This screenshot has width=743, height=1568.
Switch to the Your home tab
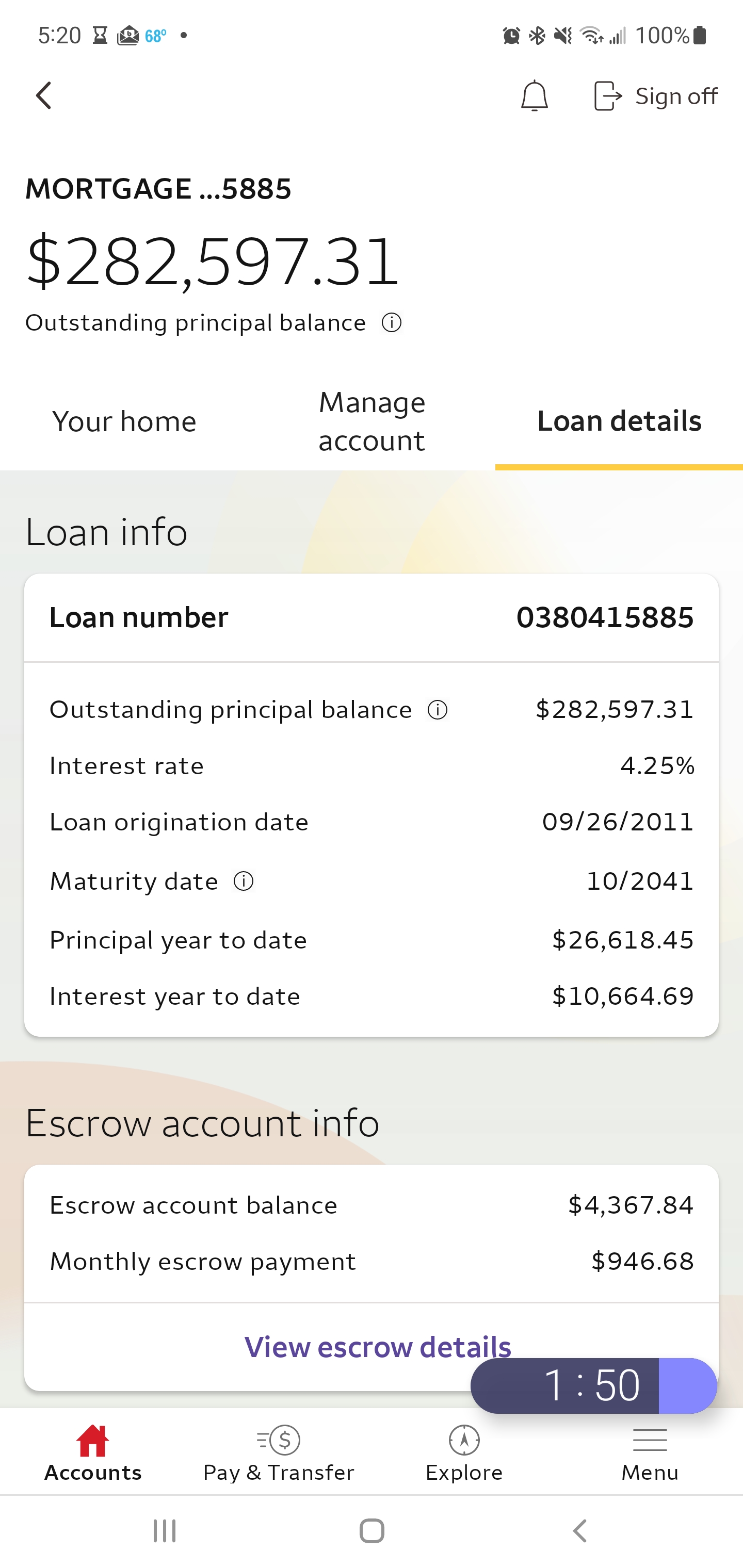[x=124, y=421]
